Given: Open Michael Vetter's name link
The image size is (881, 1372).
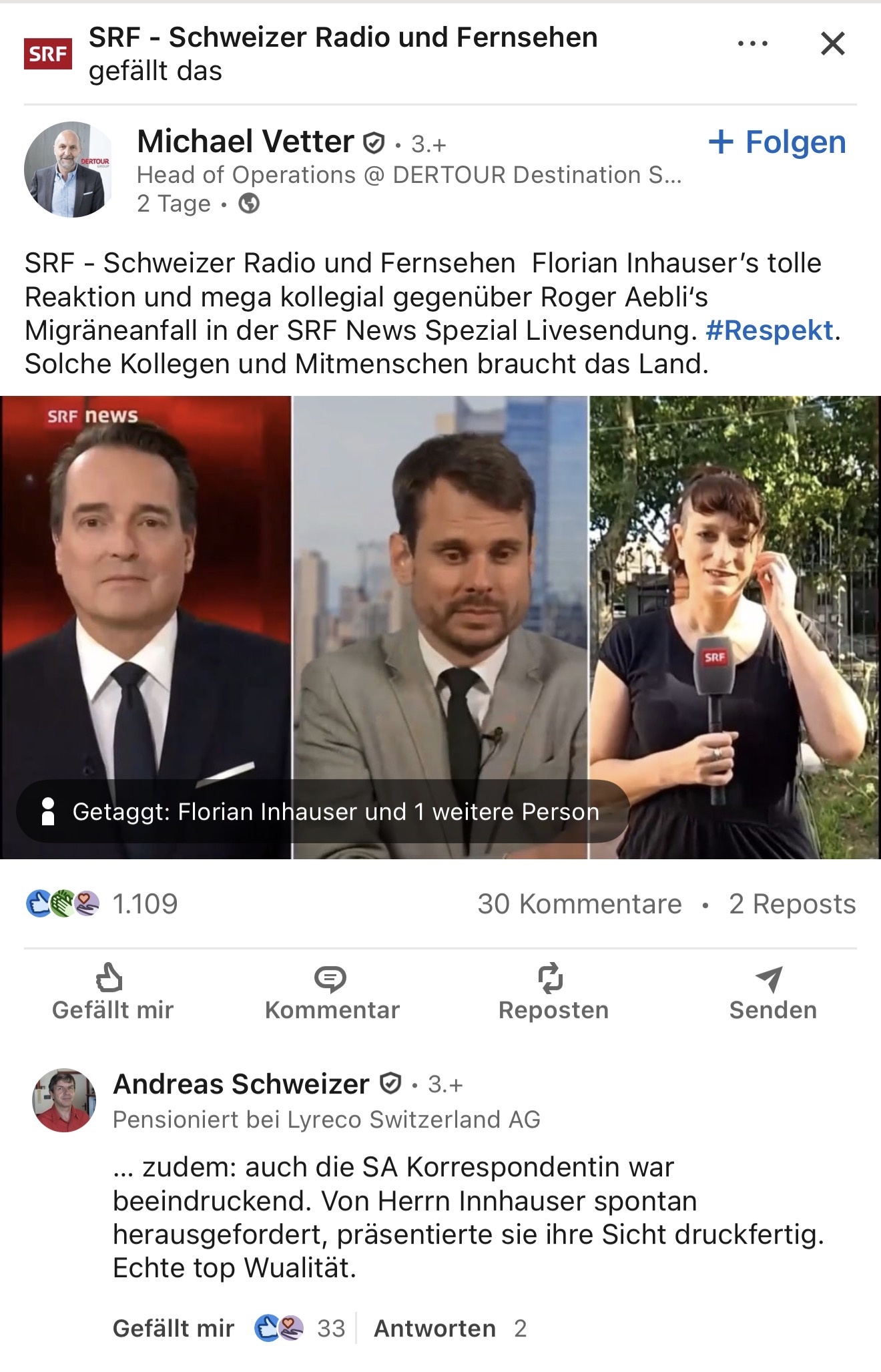Looking at the screenshot, I should (245, 142).
